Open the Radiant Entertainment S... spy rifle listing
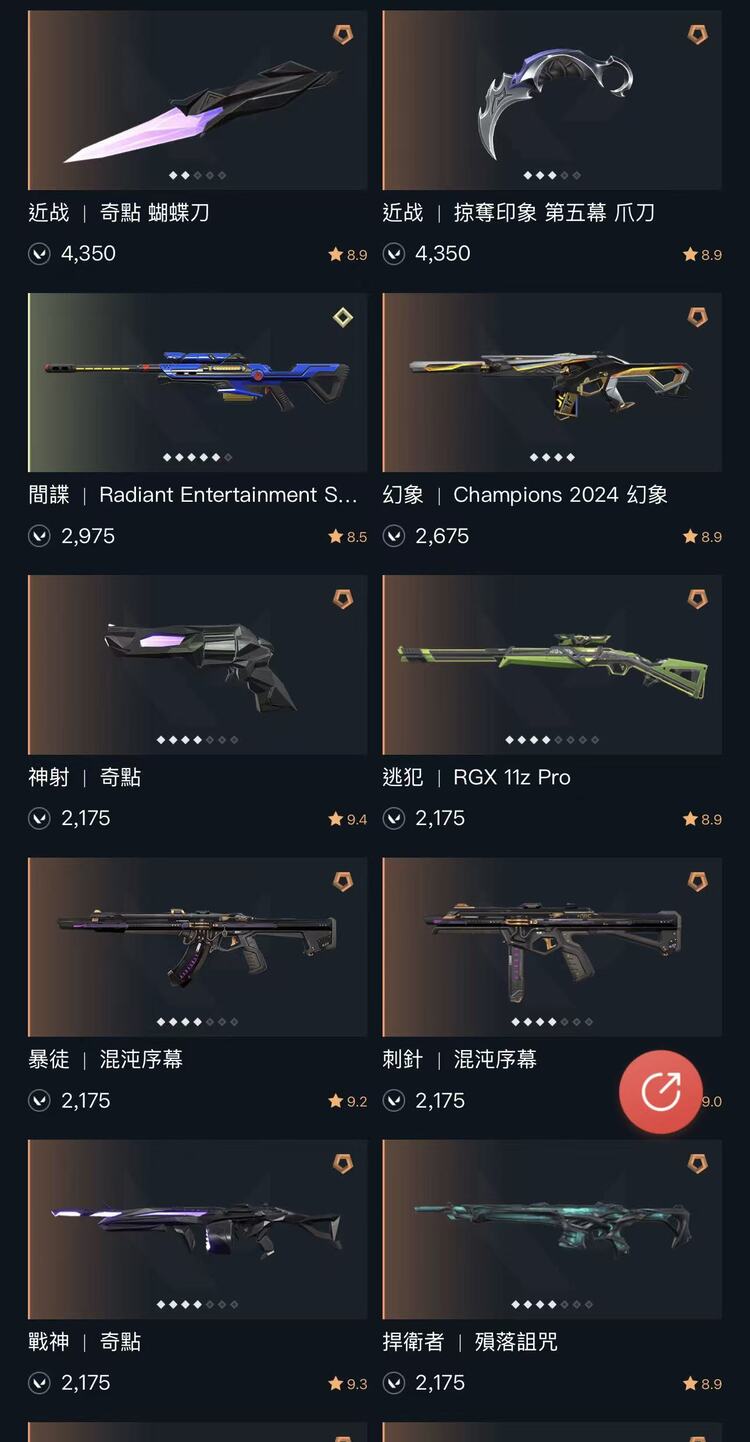This screenshot has width=750, height=1442. 197,380
